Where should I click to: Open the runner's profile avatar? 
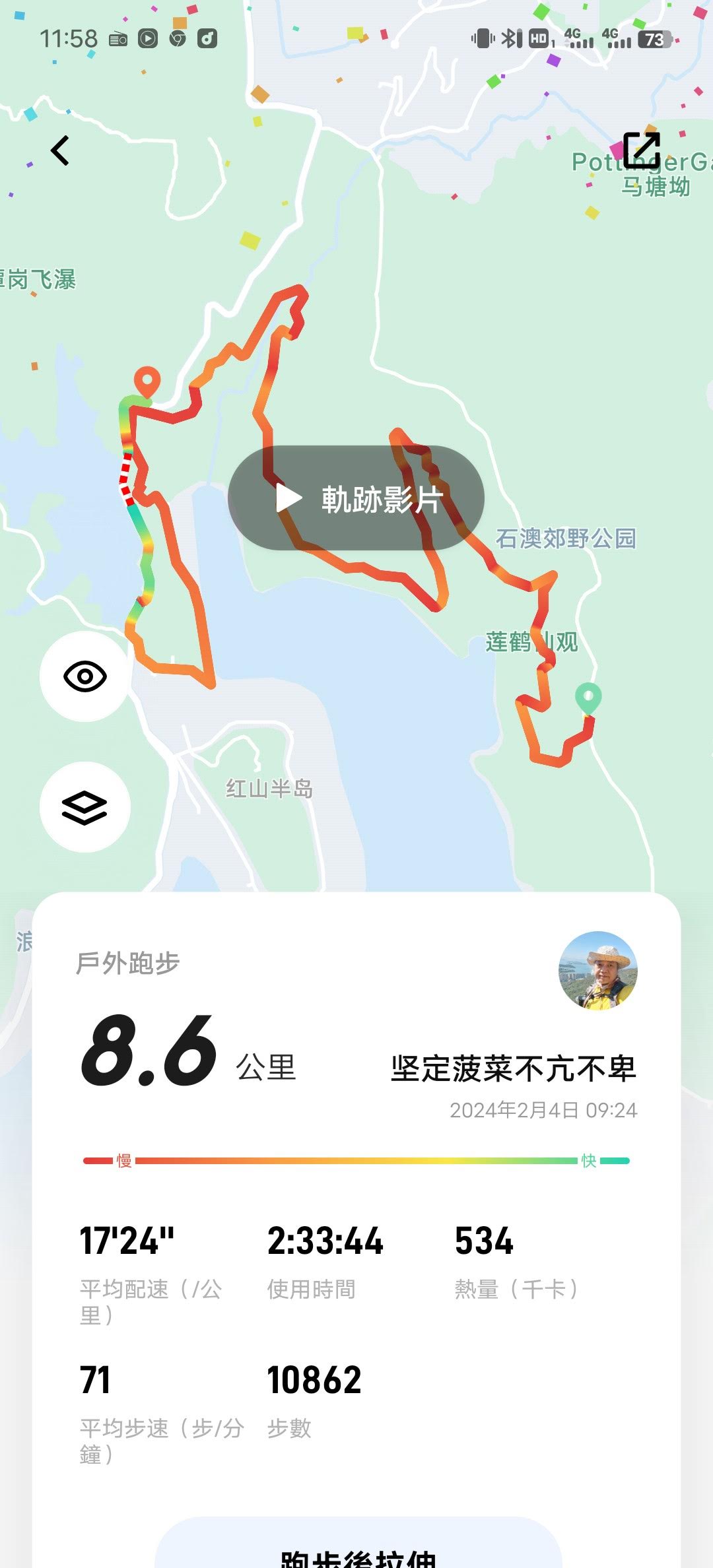pos(598,971)
